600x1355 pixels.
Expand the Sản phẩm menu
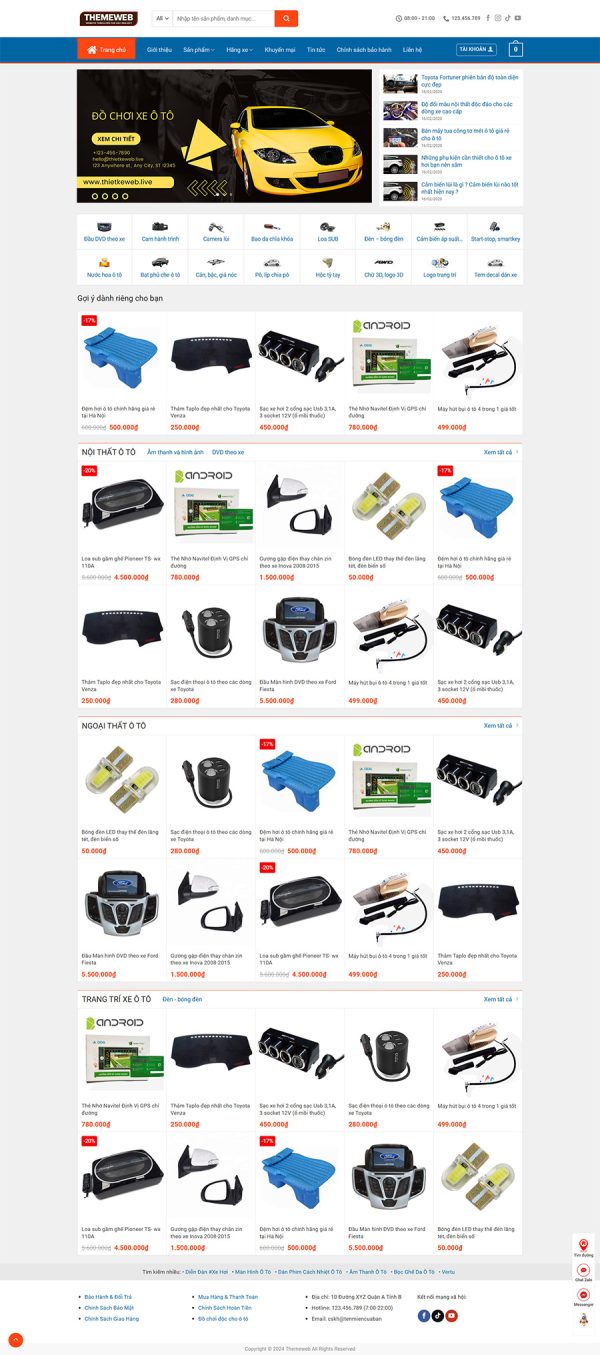[x=198, y=49]
